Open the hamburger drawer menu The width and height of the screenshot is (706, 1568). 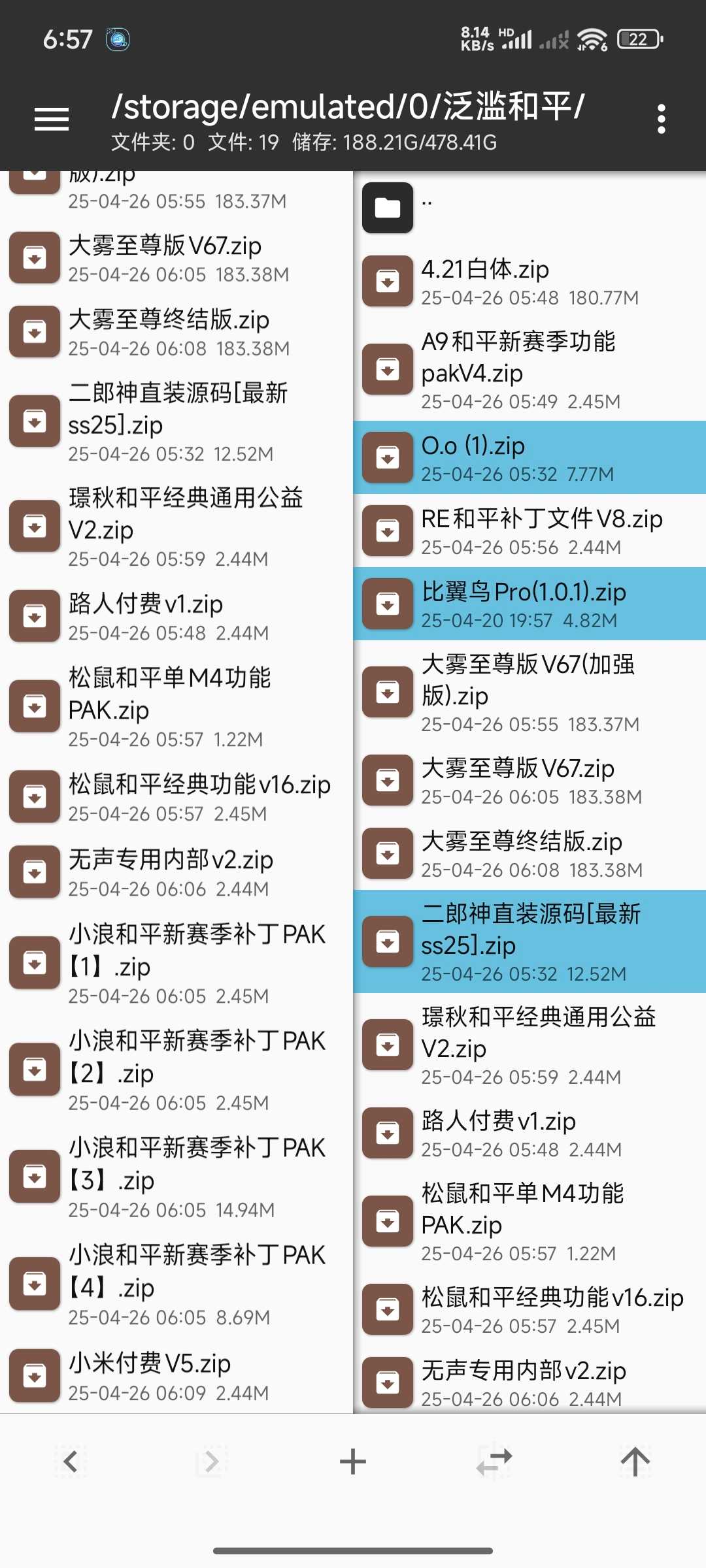tap(52, 119)
